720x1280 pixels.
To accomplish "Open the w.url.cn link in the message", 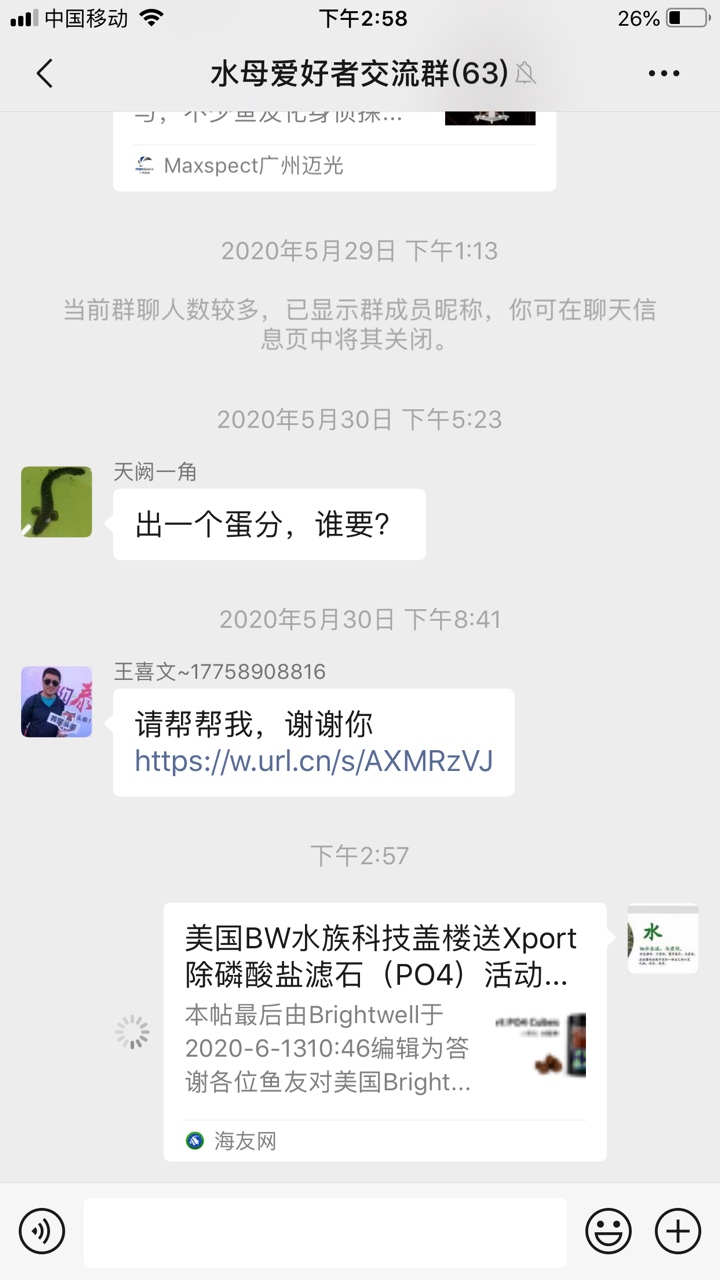I will pos(313,761).
